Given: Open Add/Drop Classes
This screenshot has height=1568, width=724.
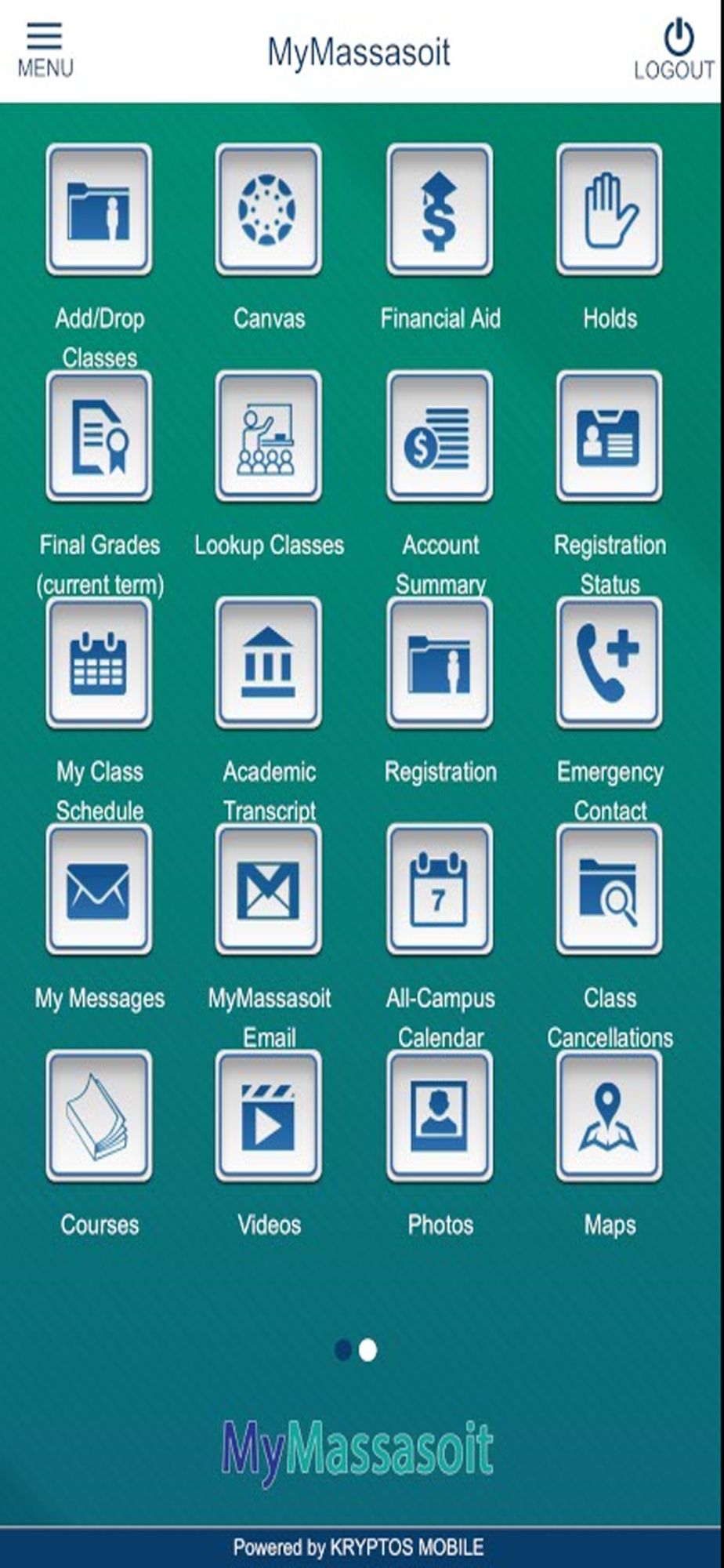Looking at the screenshot, I should 99,209.
